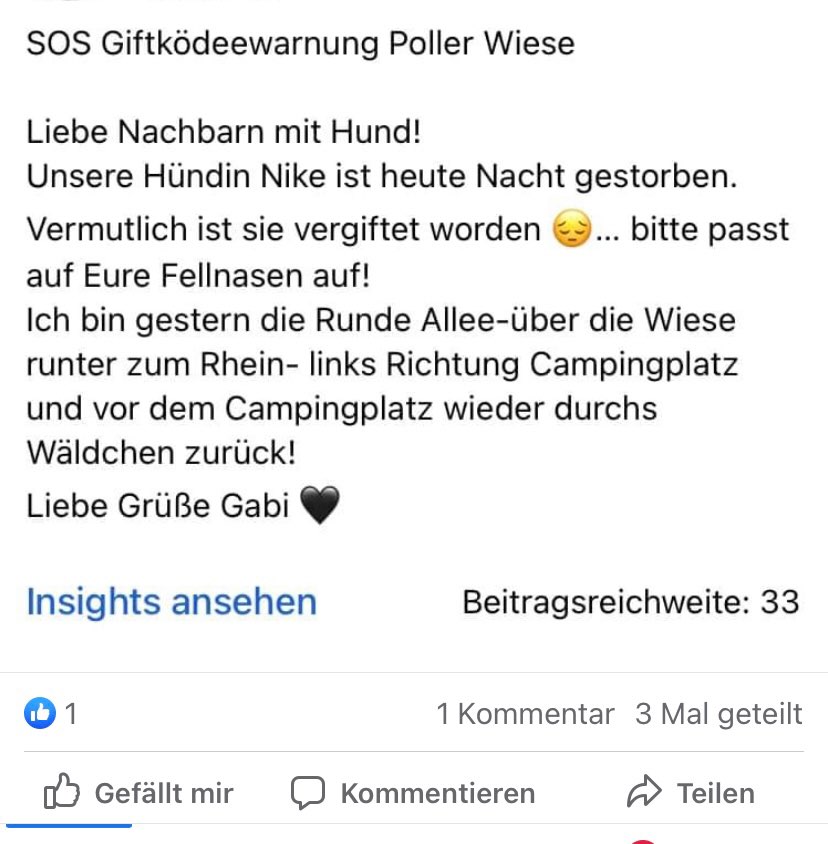Open 'Insights ansehen'
Screen dimensions: 828x844
pos(171,602)
